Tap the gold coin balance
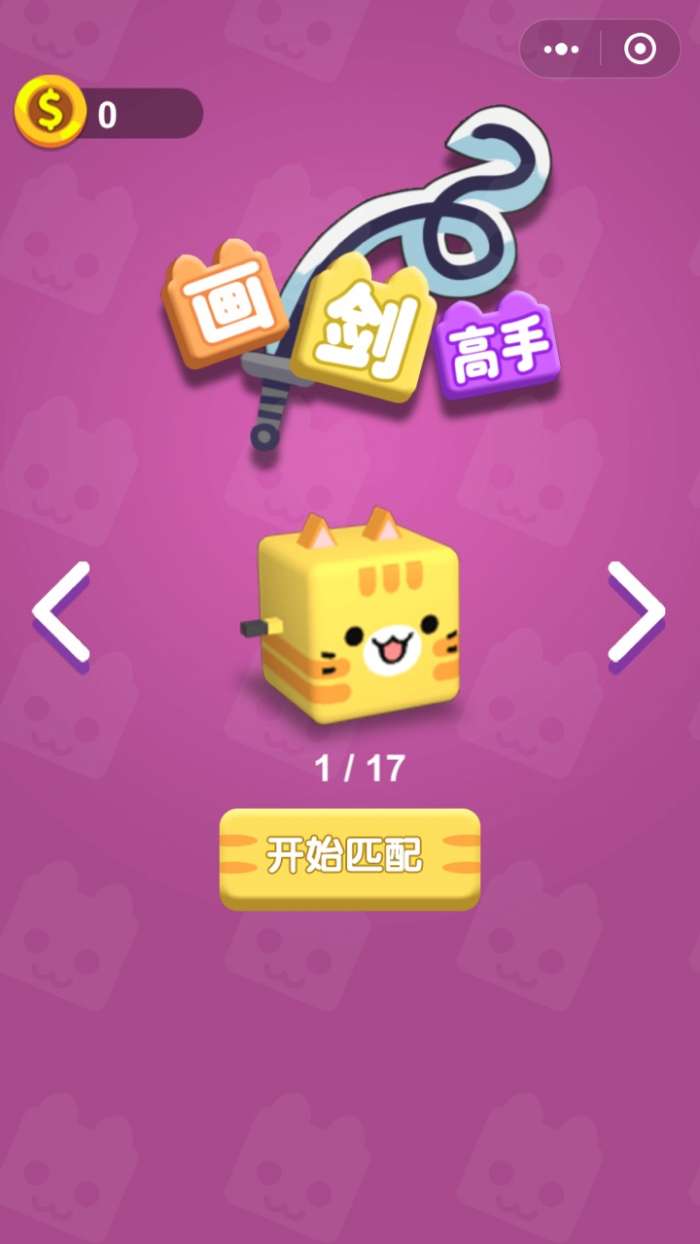Image resolution: width=700 pixels, height=1244 pixels. [108, 114]
